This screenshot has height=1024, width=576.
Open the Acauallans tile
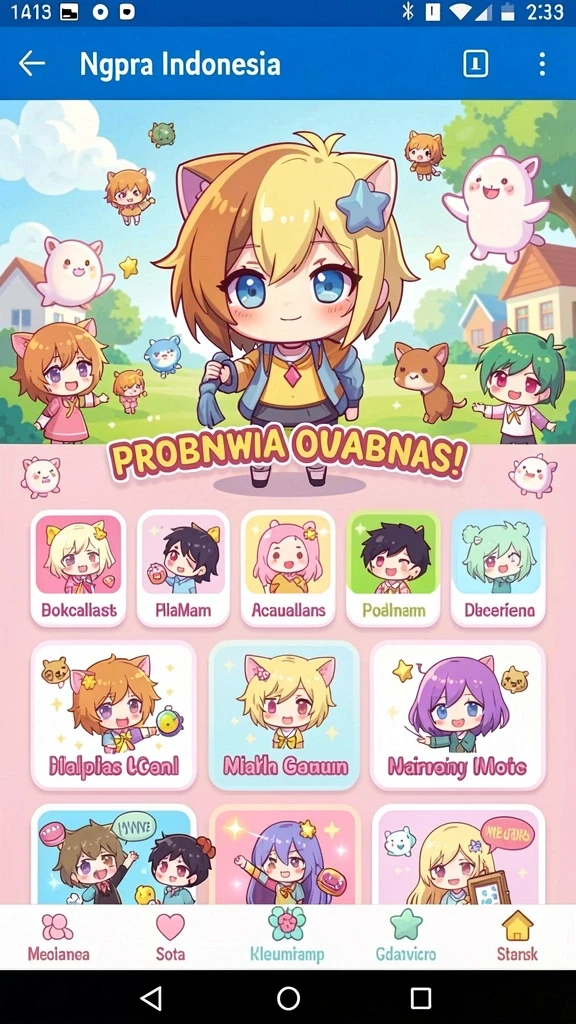coord(288,568)
